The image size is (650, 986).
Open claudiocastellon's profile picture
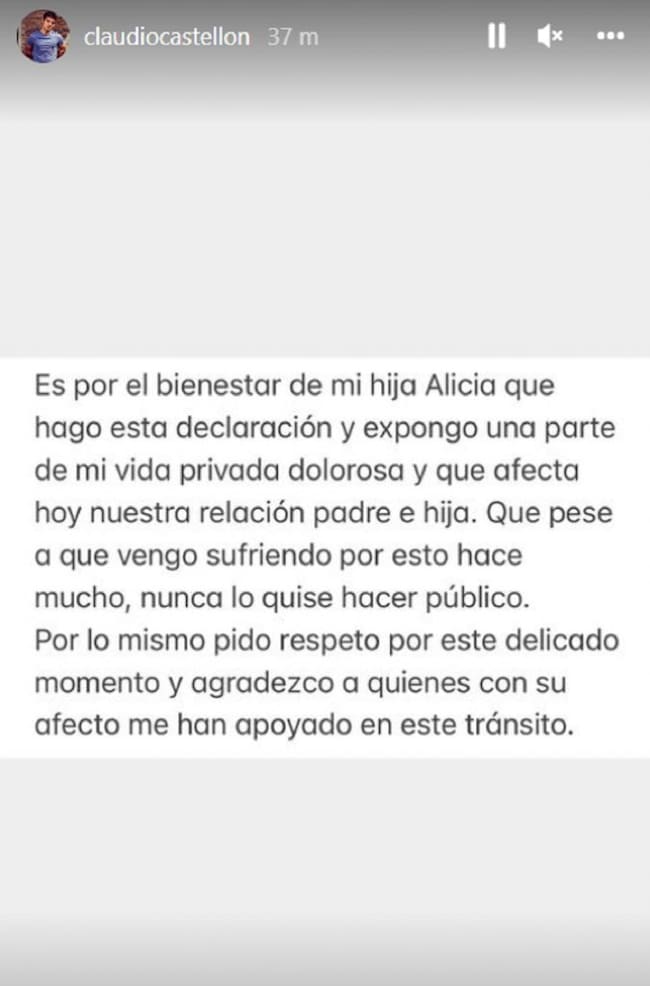(x=44, y=36)
